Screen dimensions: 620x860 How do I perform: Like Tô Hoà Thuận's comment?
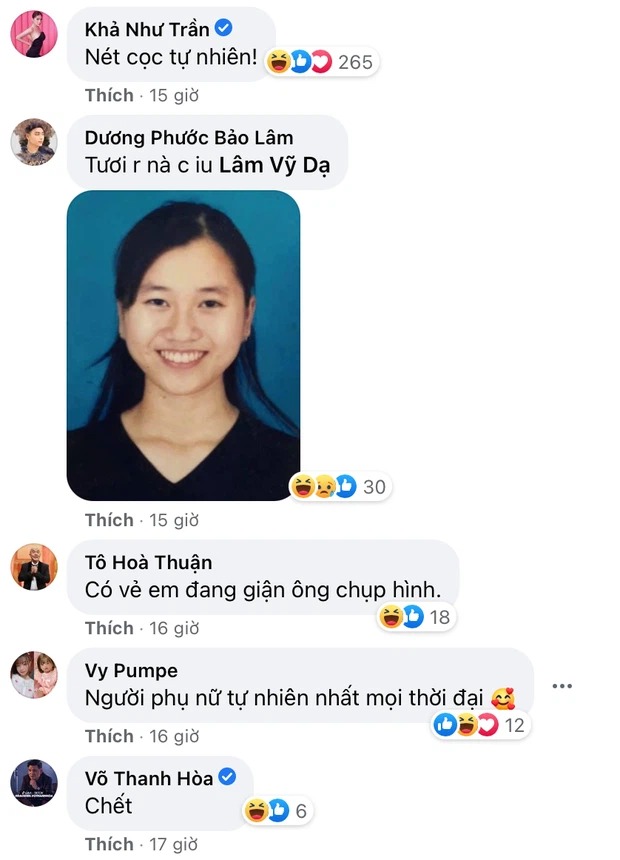109,628
